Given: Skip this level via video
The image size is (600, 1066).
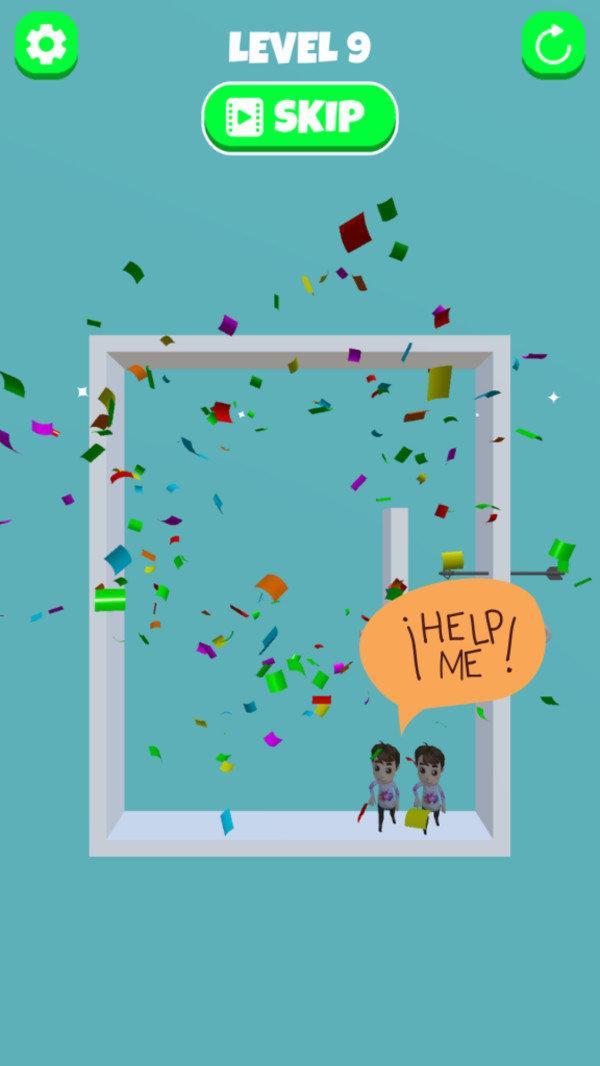Looking at the screenshot, I should [300, 117].
